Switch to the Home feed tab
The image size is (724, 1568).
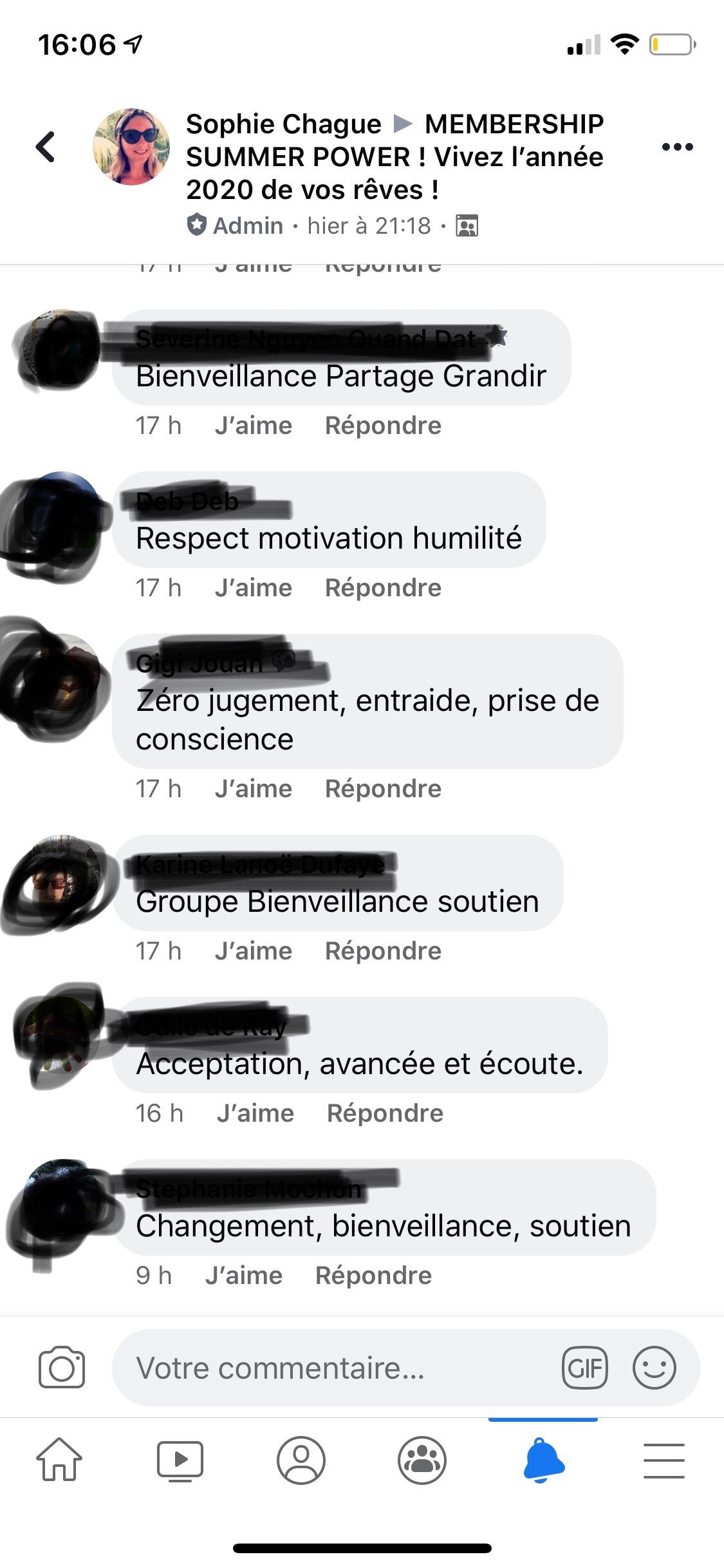point(59,1460)
